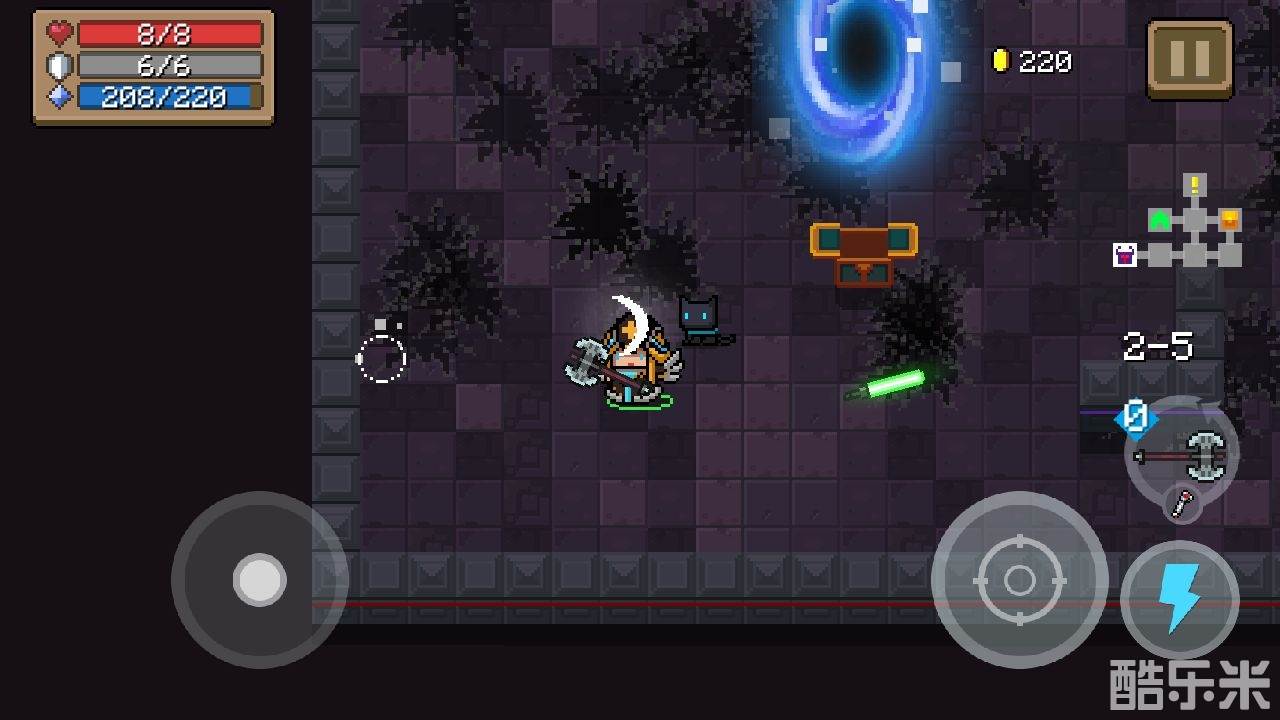This screenshot has width=1280, height=720.
Task: Tap the attack crosshair button
Action: click(1019, 580)
